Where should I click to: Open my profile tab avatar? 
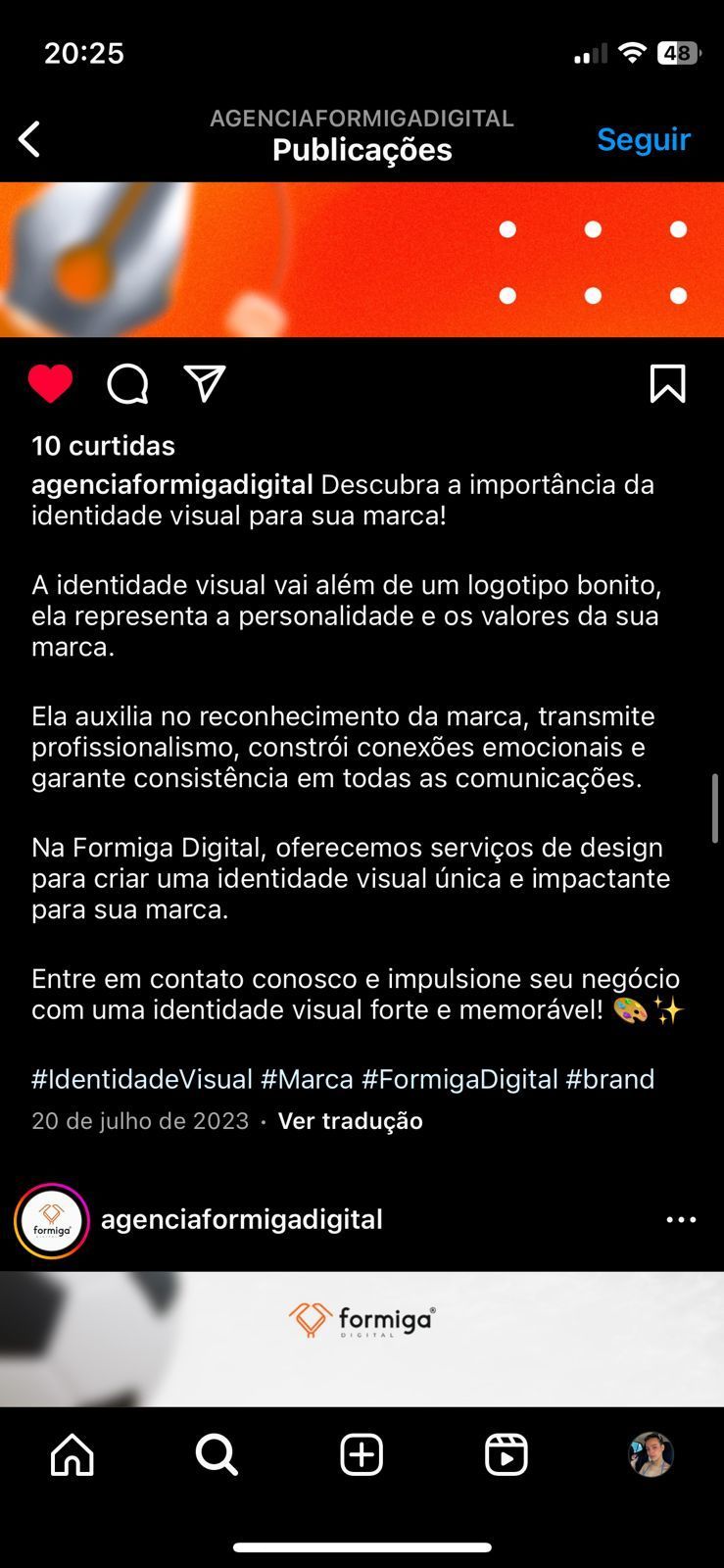point(651,1454)
